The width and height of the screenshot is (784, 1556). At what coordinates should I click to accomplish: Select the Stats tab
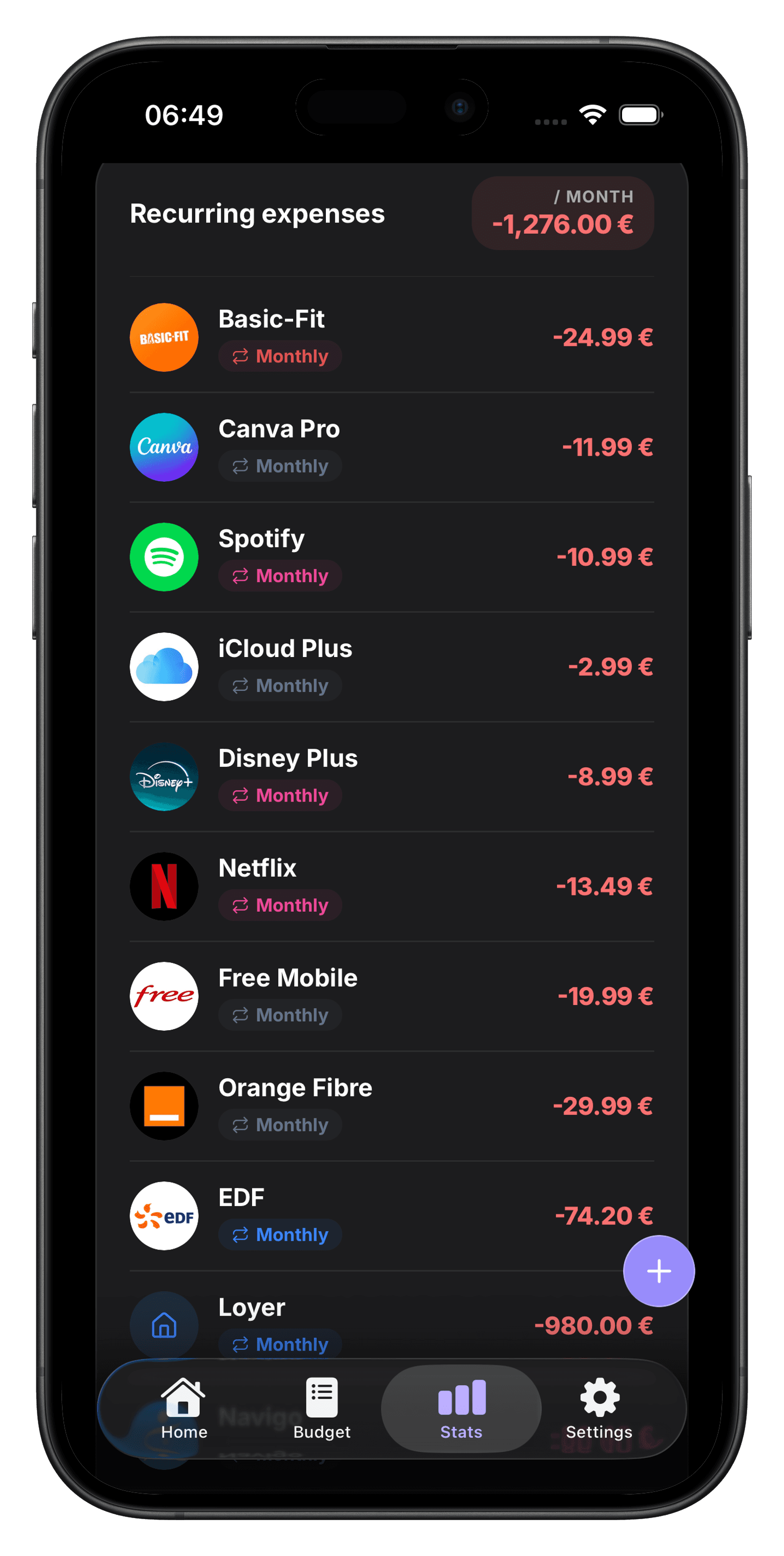pyautogui.click(x=461, y=1408)
